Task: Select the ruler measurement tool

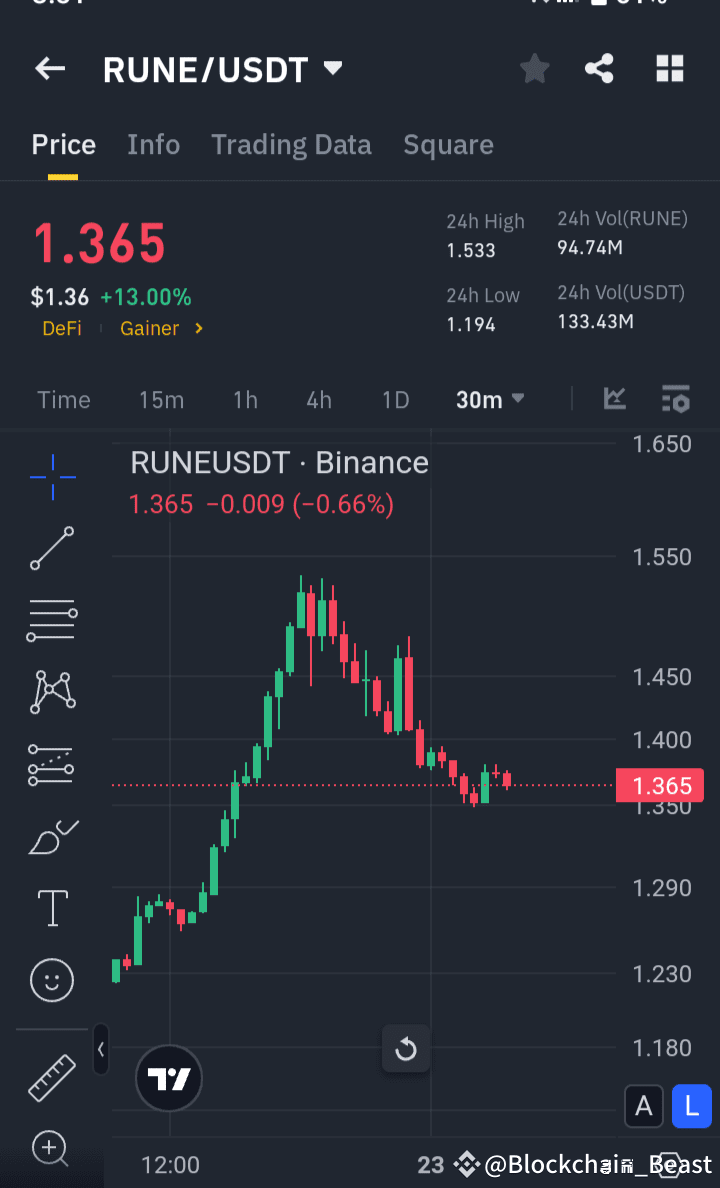Action: (51, 1078)
